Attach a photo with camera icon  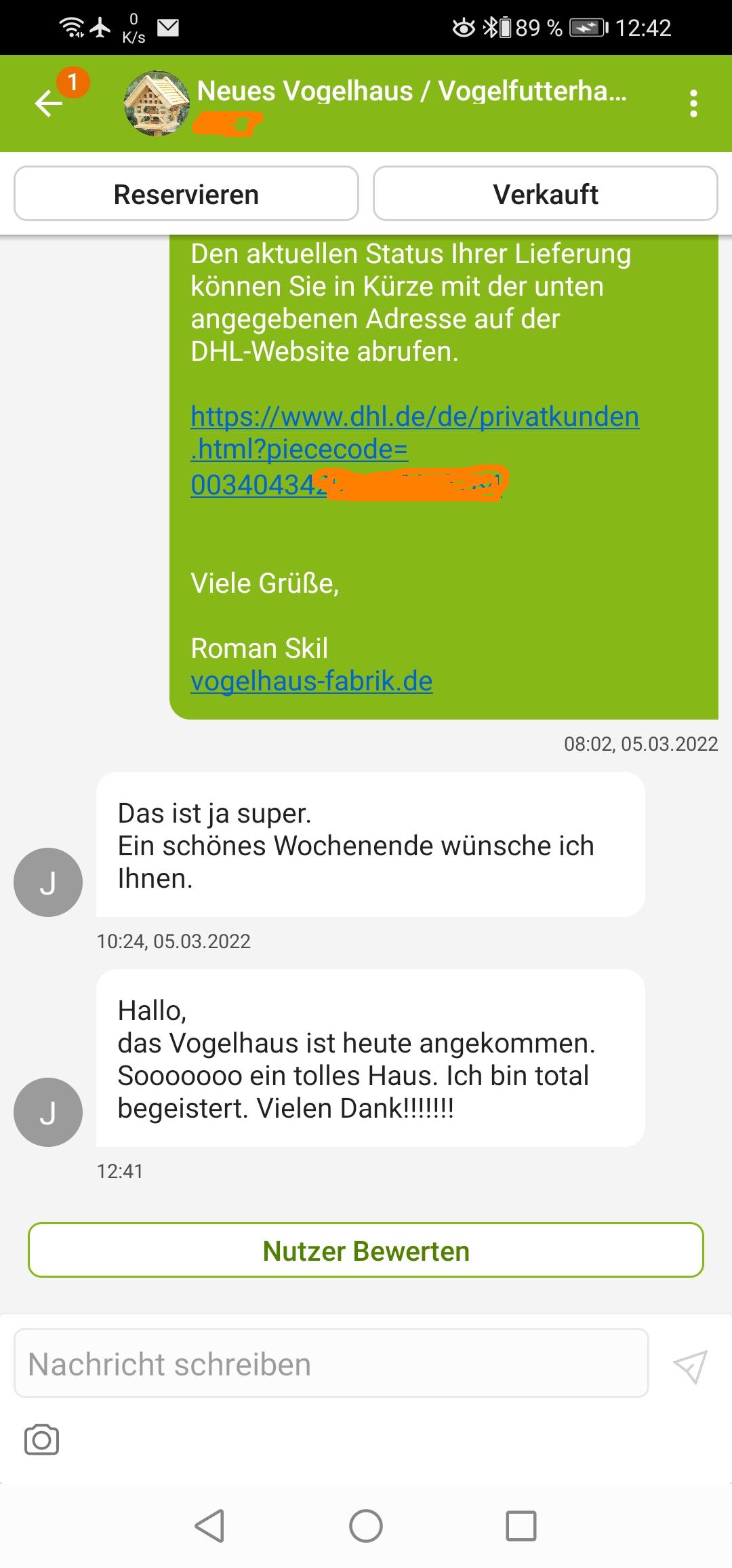coord(42,1439)
